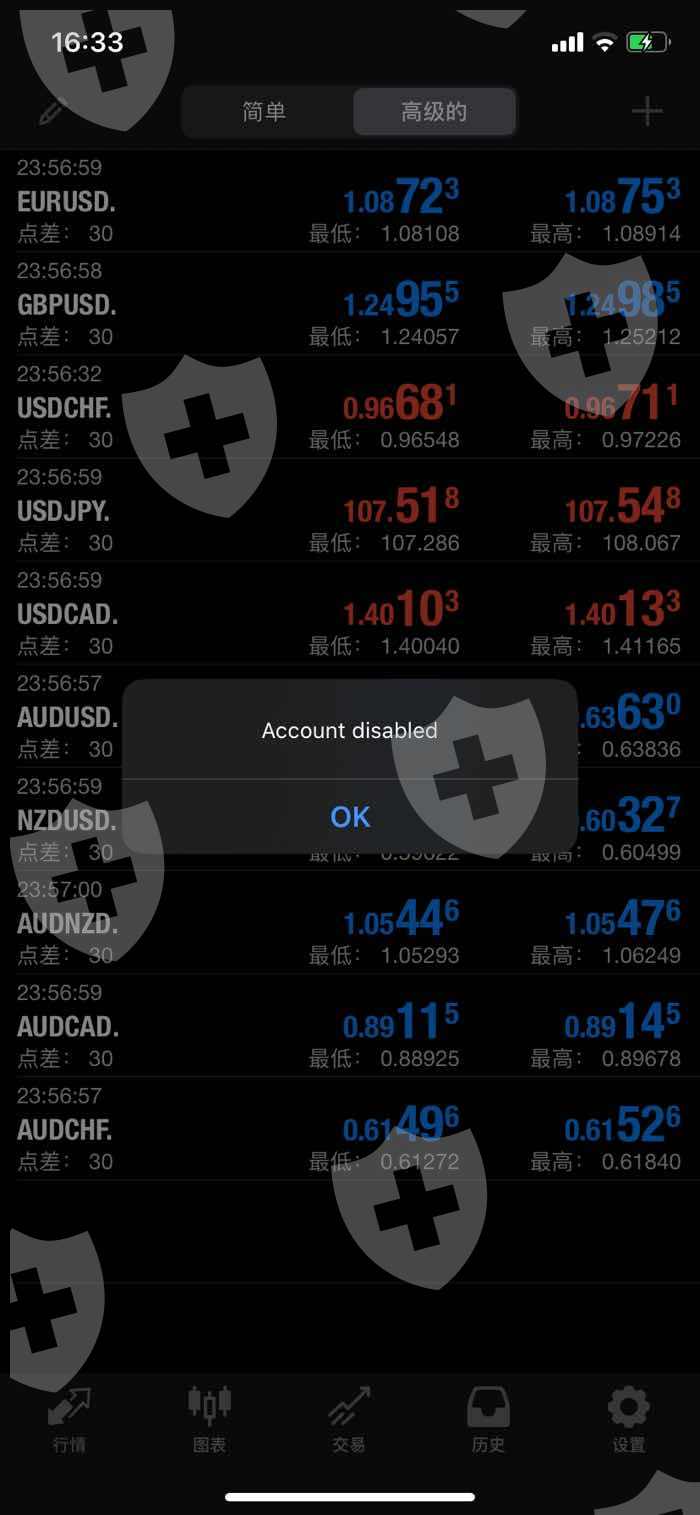
Task: Switch to the 历史 history tab
Action: click(489, 1420)
